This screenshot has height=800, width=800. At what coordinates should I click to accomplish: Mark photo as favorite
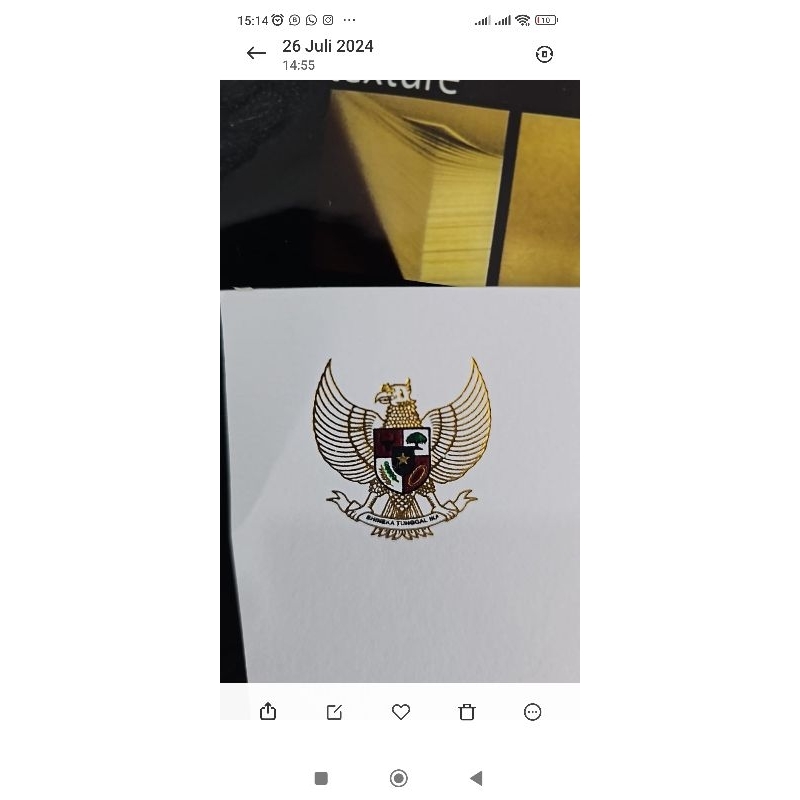tap(401, 712)
